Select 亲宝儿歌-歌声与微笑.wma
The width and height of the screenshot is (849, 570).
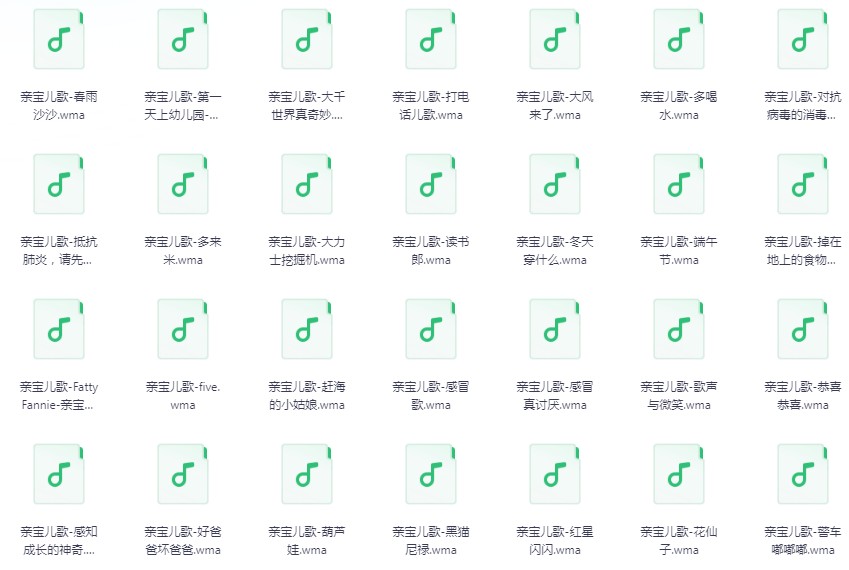(679, 329)
